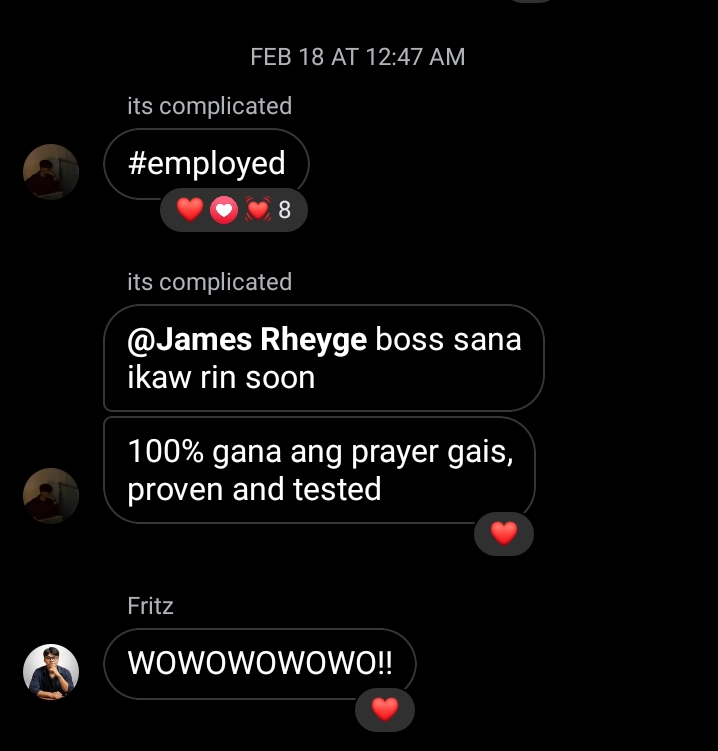Tap the sender avatar beside the #employed message
718x751 pixels.
point(51,172)
